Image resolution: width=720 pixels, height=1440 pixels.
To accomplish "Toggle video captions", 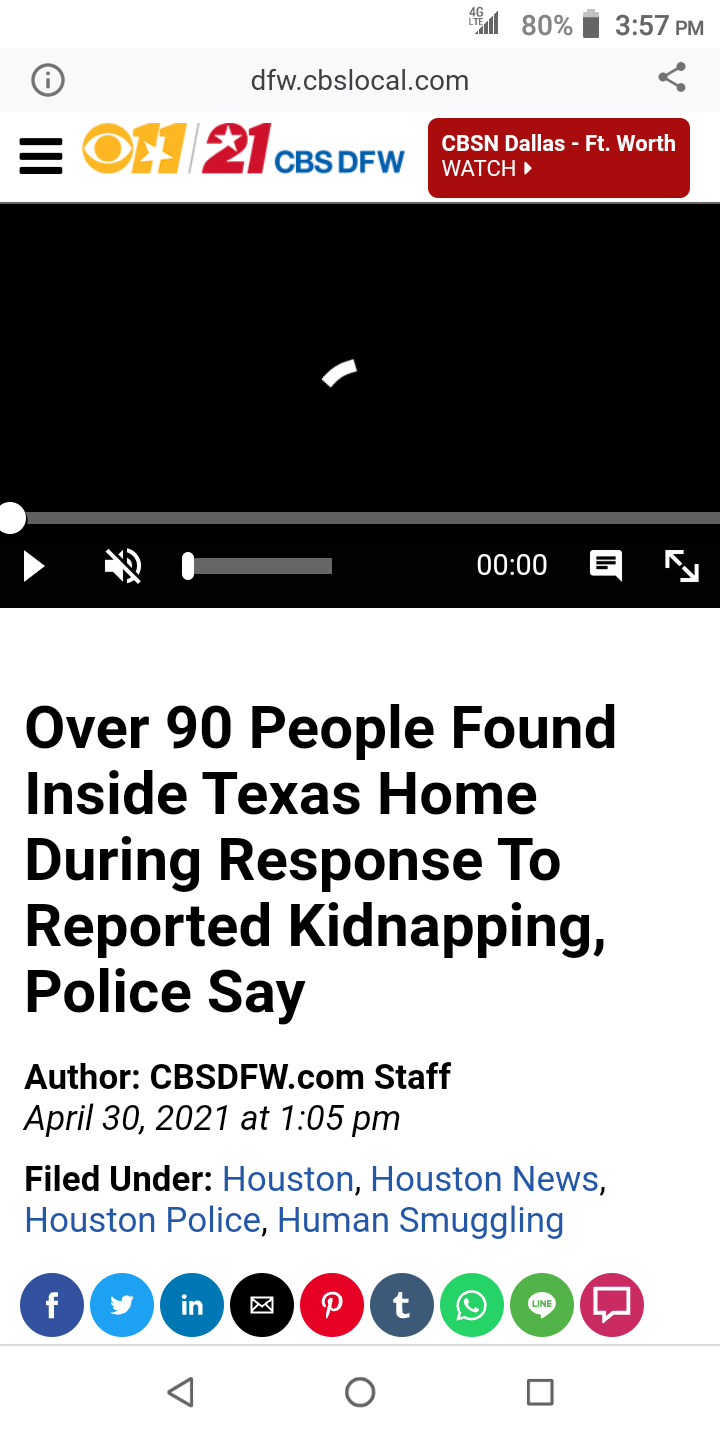I will click(606, 566).
